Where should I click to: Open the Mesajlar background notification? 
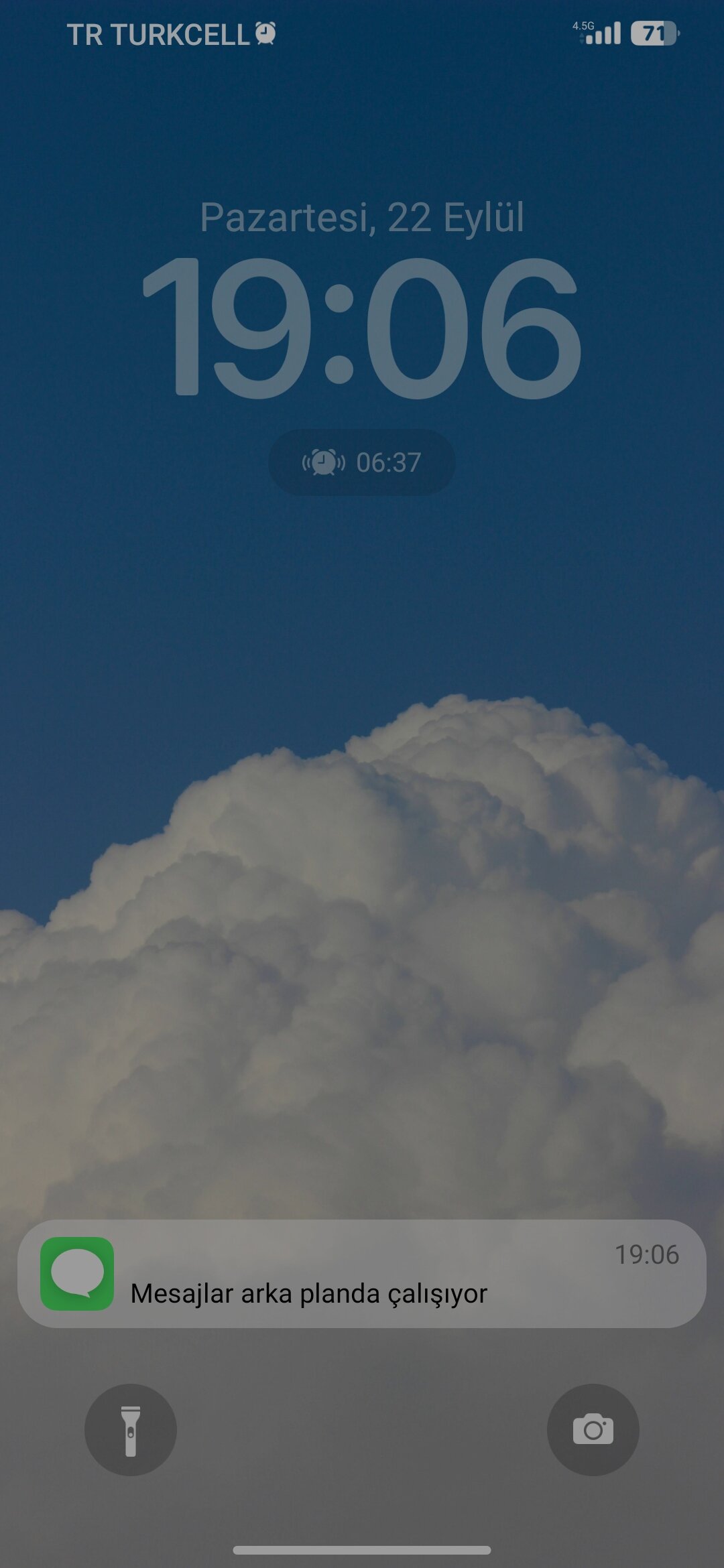pos(362,1274)
